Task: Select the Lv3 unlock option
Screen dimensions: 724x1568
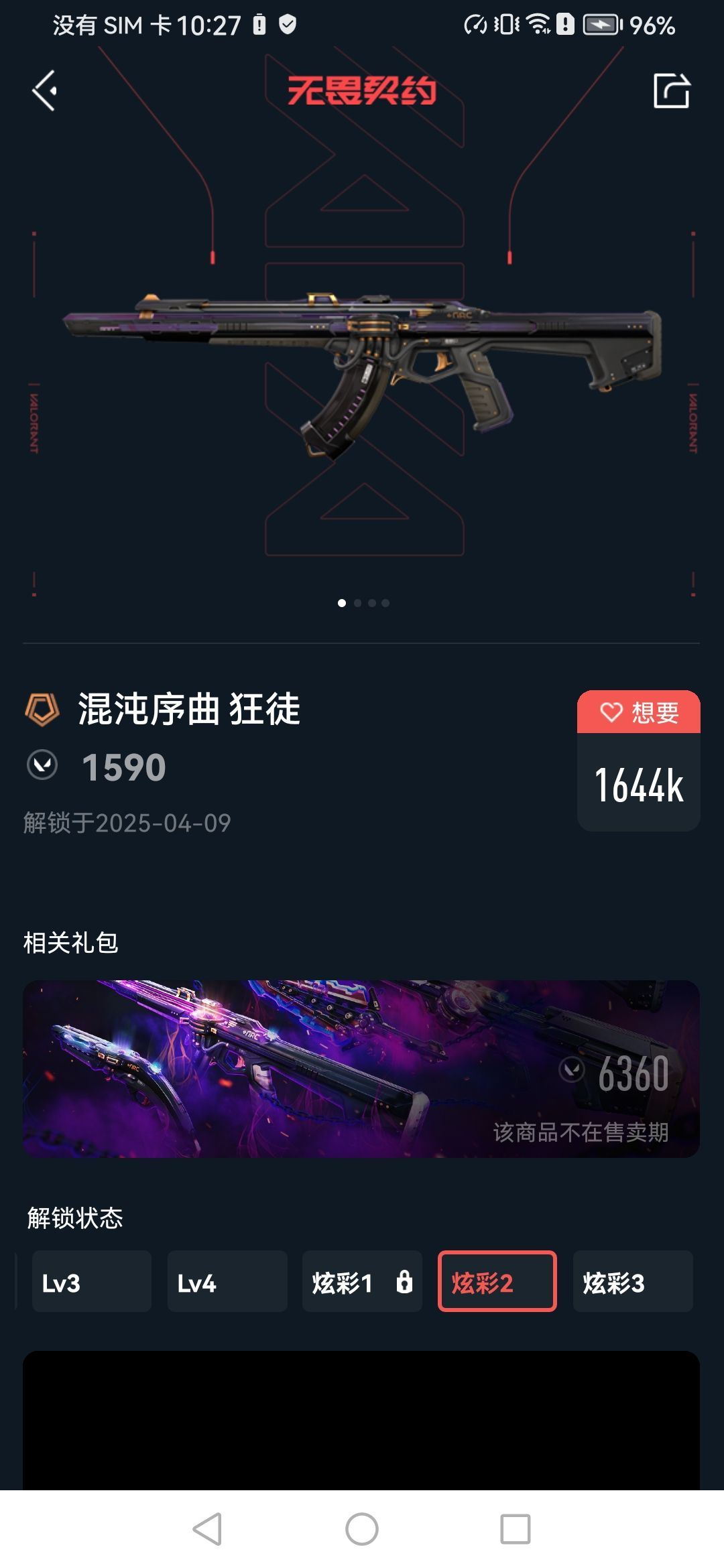Action: point(92,1281)
